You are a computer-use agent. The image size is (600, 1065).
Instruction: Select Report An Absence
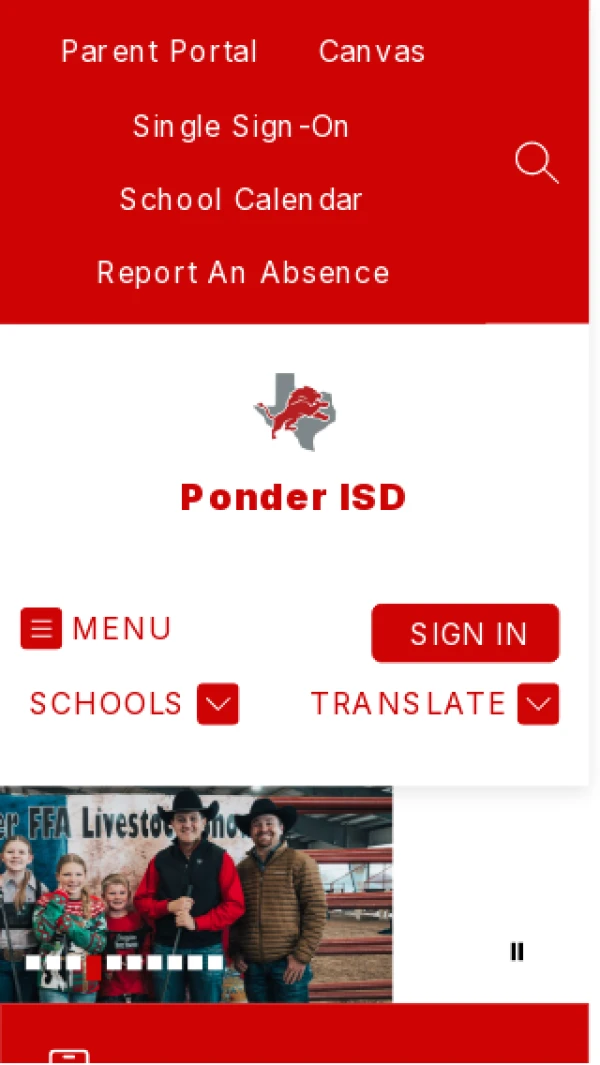[243, 273]
